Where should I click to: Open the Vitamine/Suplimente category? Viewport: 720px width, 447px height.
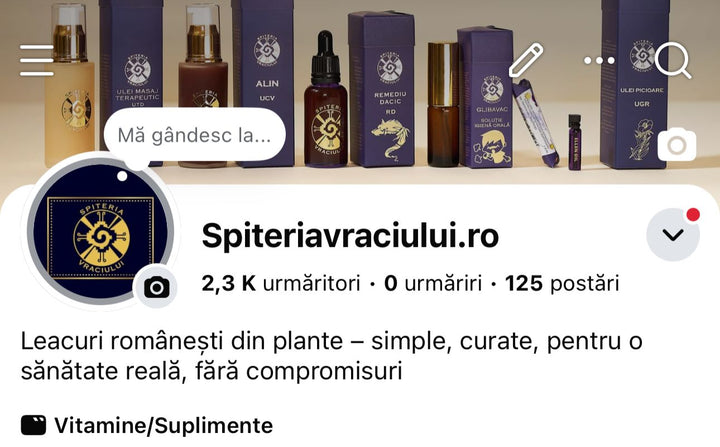163,426
